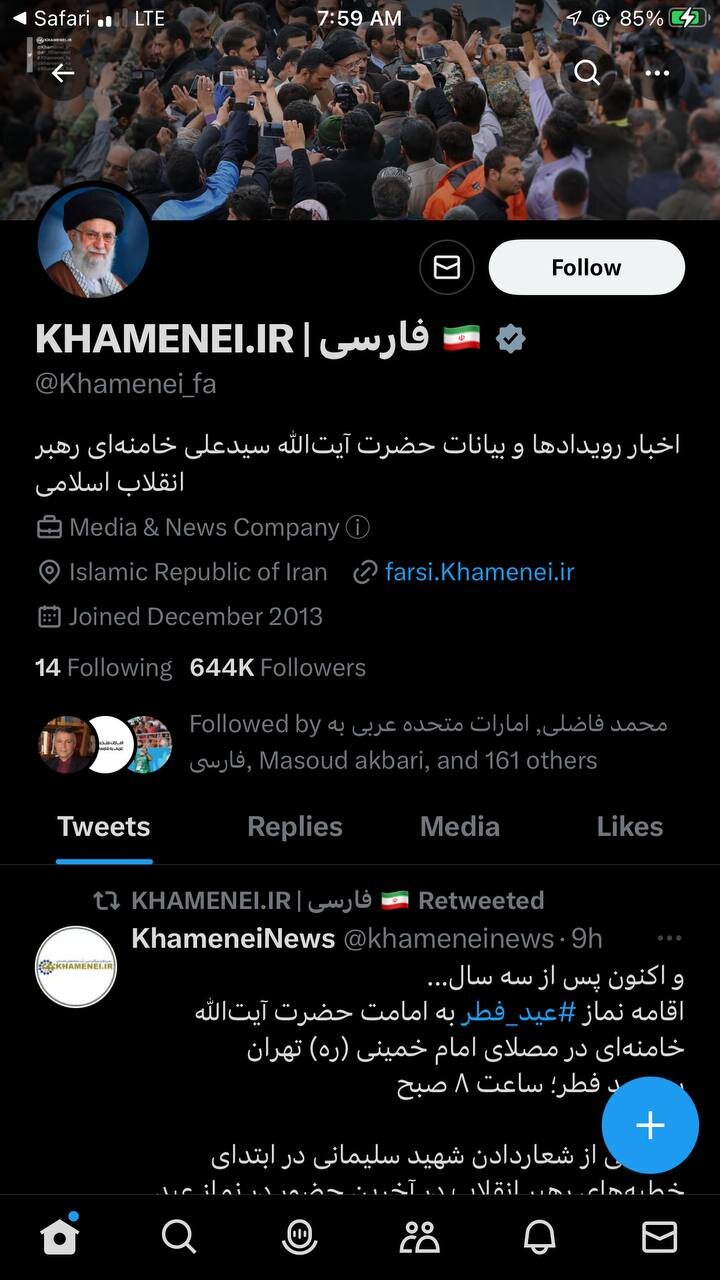Follow the KHAMENEI.IR account
Screen dimensions: 720x1280
point(586,267)
